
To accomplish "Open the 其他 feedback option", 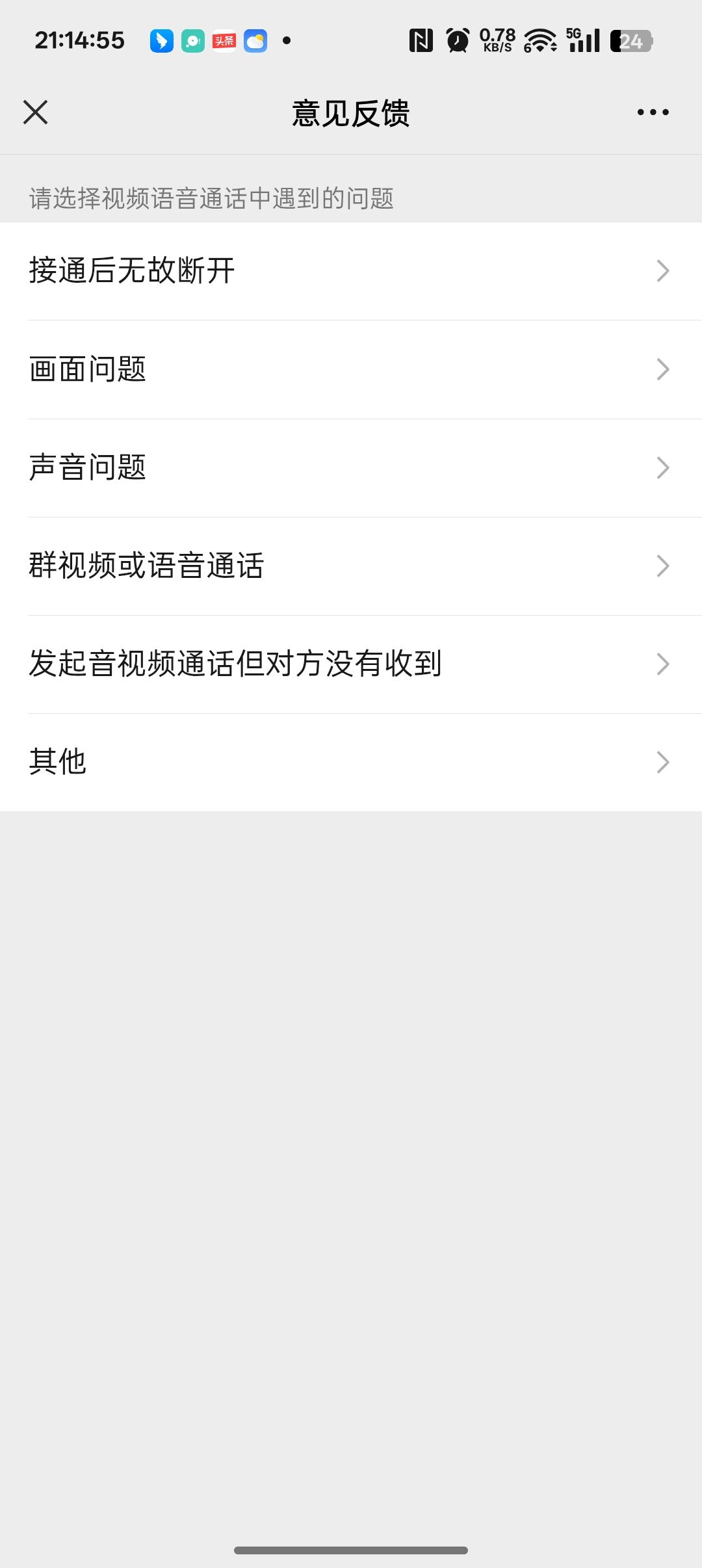I will 351,762.
